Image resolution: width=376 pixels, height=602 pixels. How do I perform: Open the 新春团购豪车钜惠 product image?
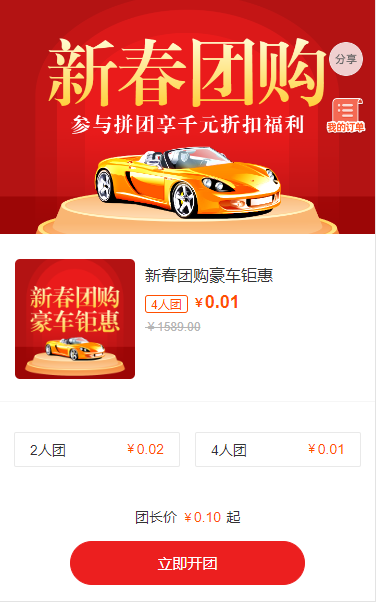click(75, 319)
